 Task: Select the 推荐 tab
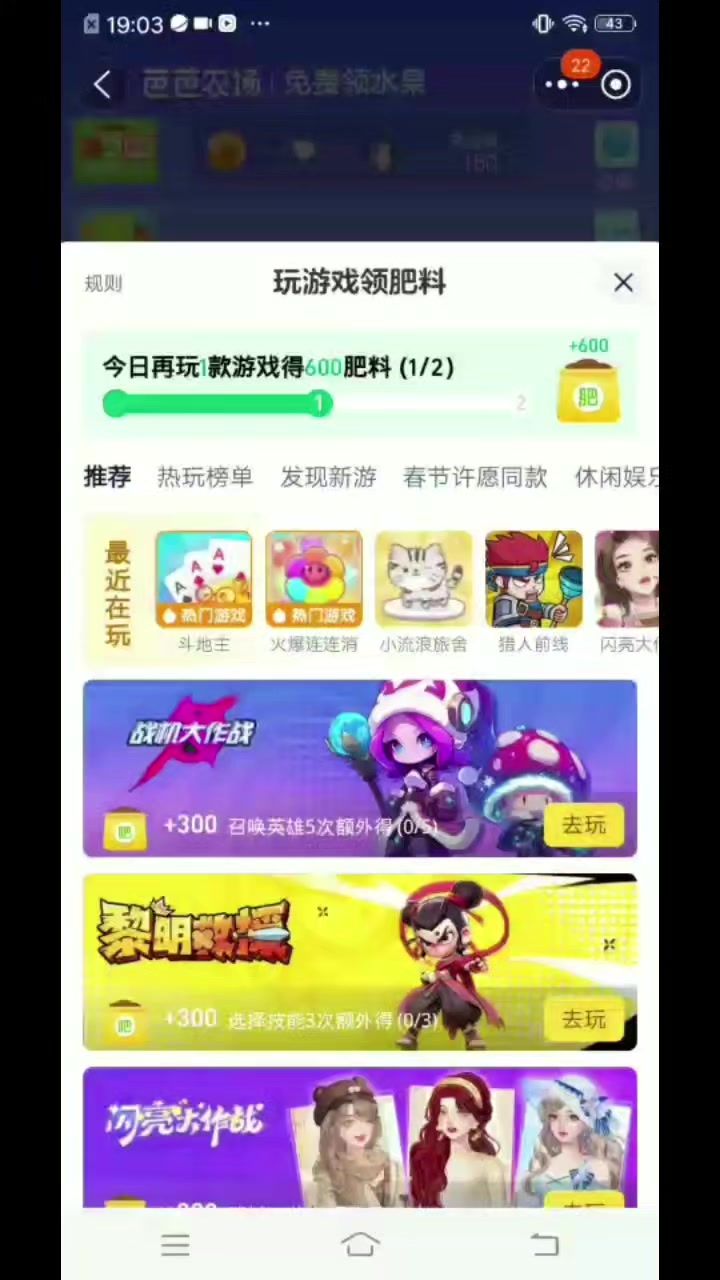point(107,478)
